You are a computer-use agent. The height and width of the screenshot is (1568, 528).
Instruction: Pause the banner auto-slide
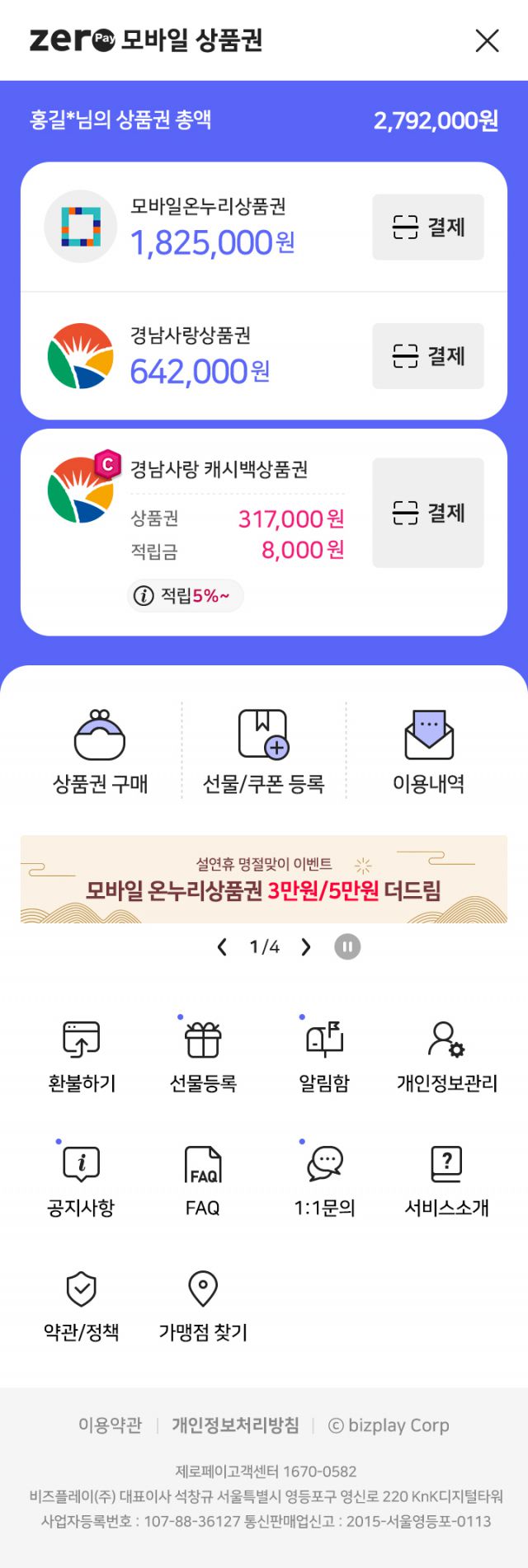[347, 946]
